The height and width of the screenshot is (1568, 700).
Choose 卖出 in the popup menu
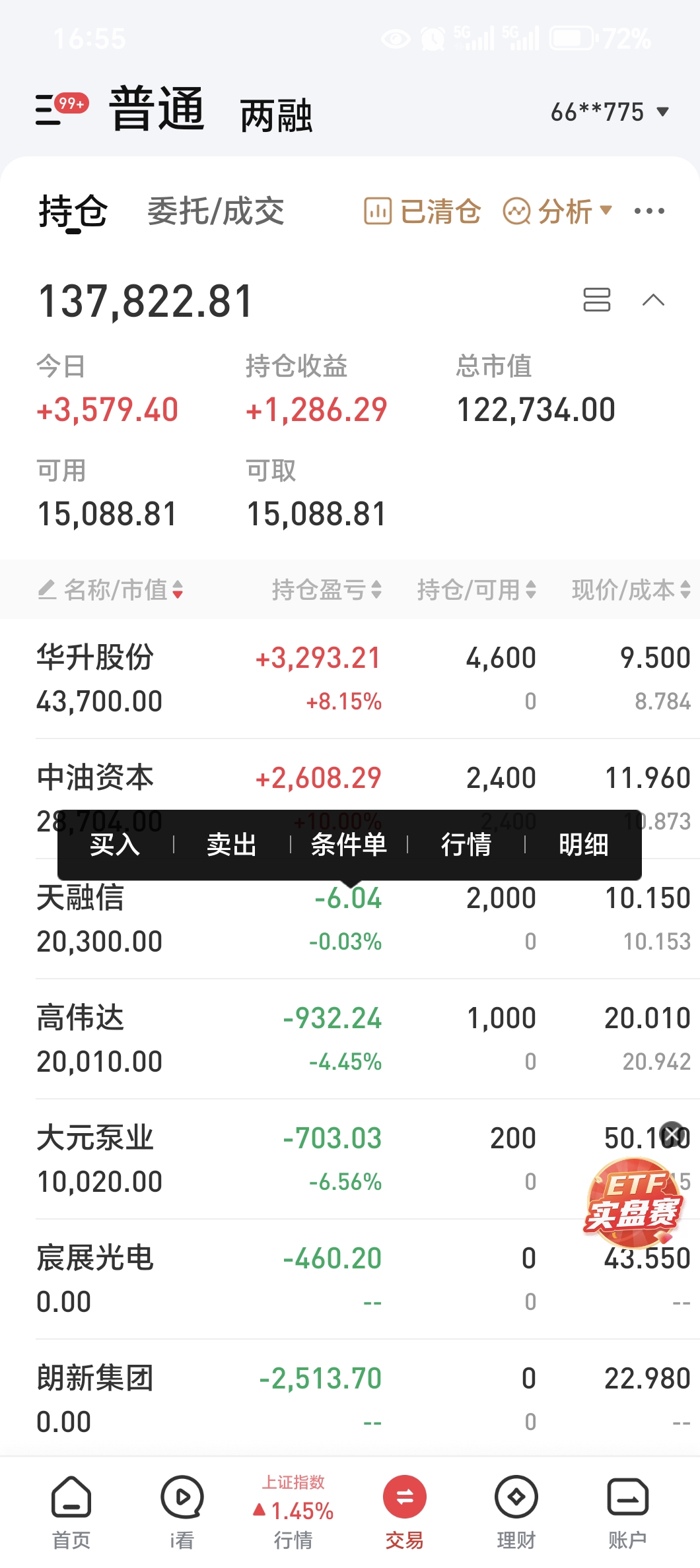pos(232,845)
